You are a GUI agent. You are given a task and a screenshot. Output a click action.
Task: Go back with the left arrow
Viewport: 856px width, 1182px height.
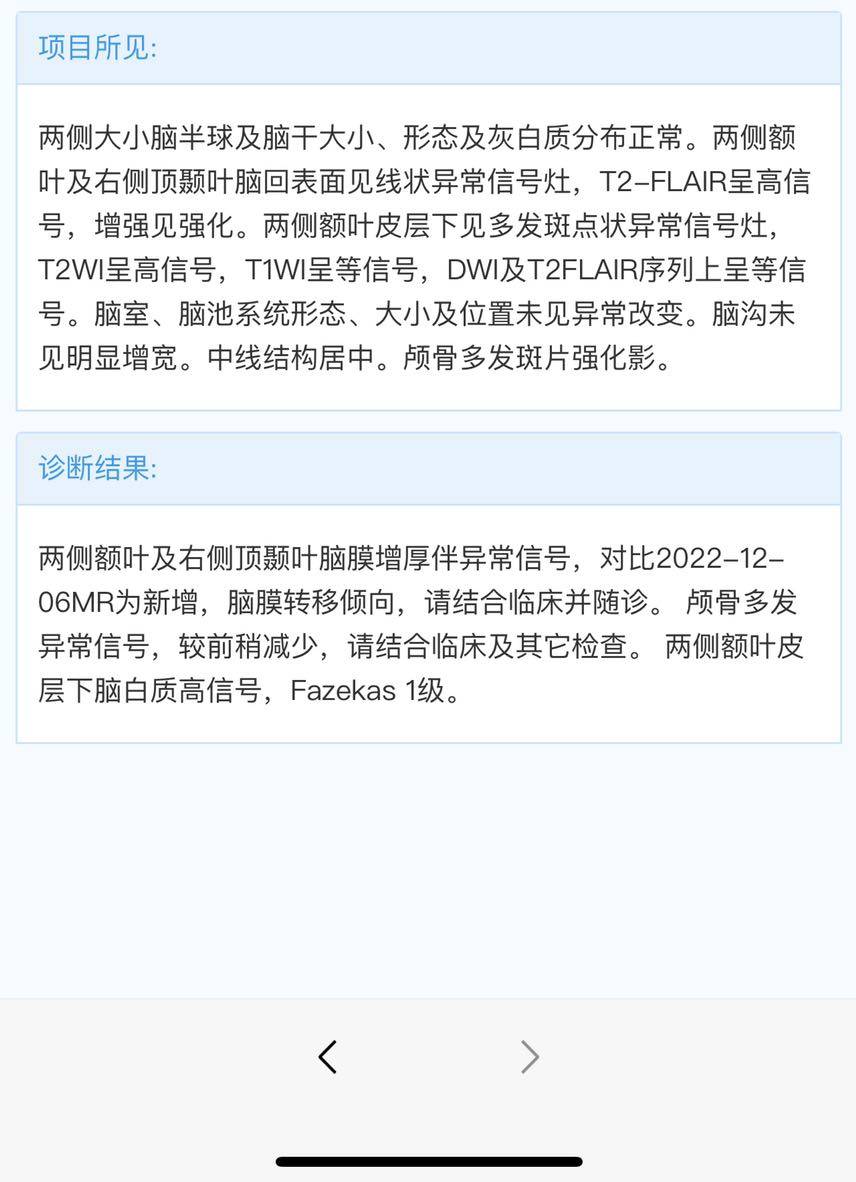327,1056
